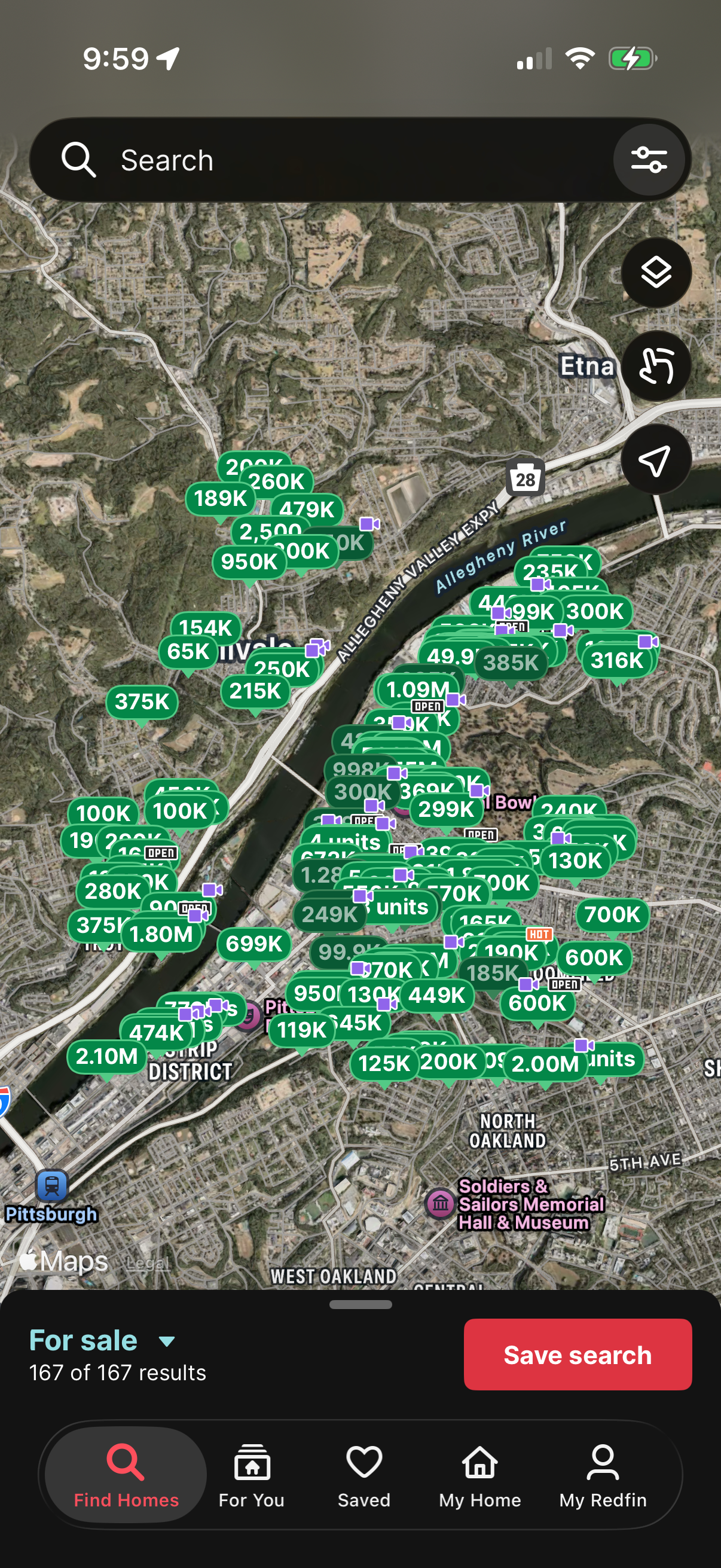This screenshot has width=721, height=1568.
Task: Open the map layers icon
Action: 655,273
